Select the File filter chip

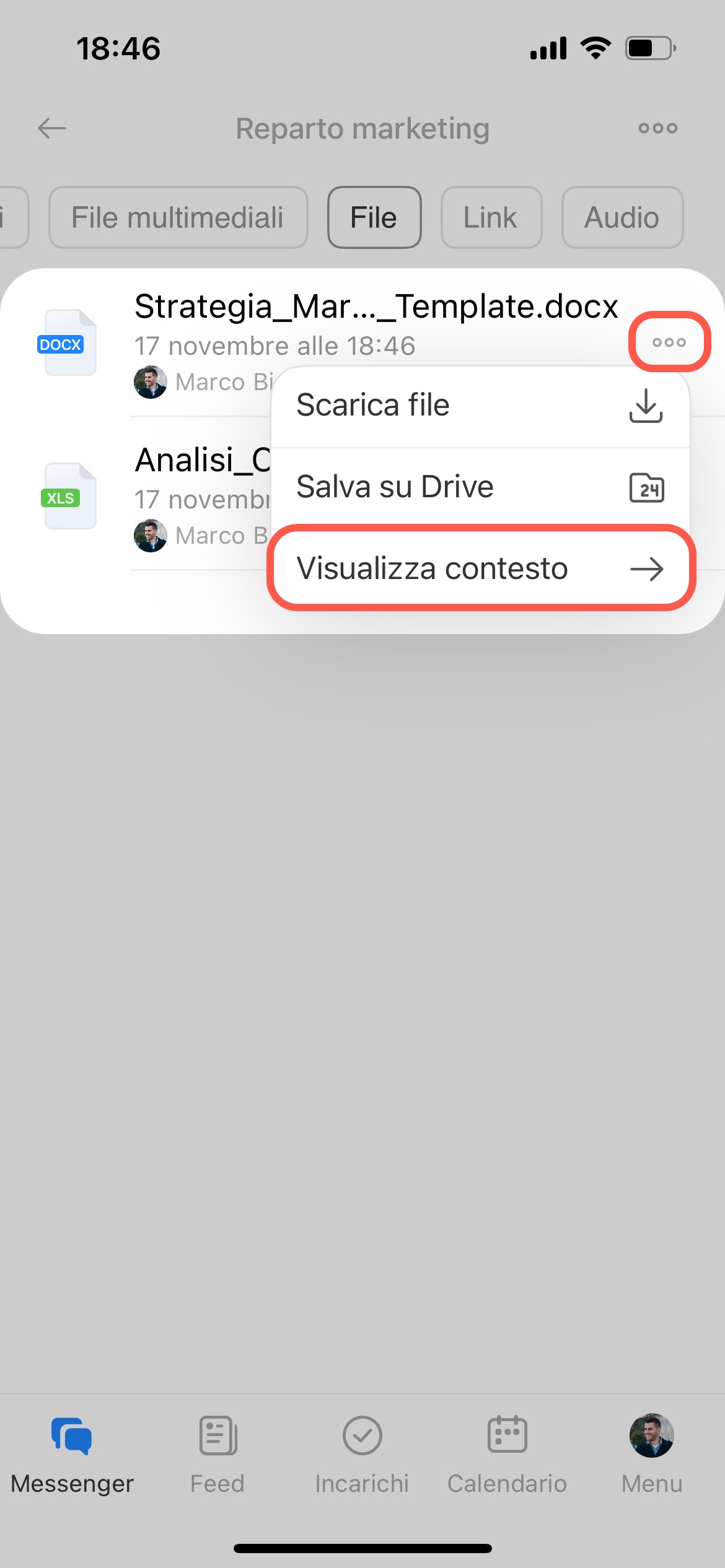[374, 217]
